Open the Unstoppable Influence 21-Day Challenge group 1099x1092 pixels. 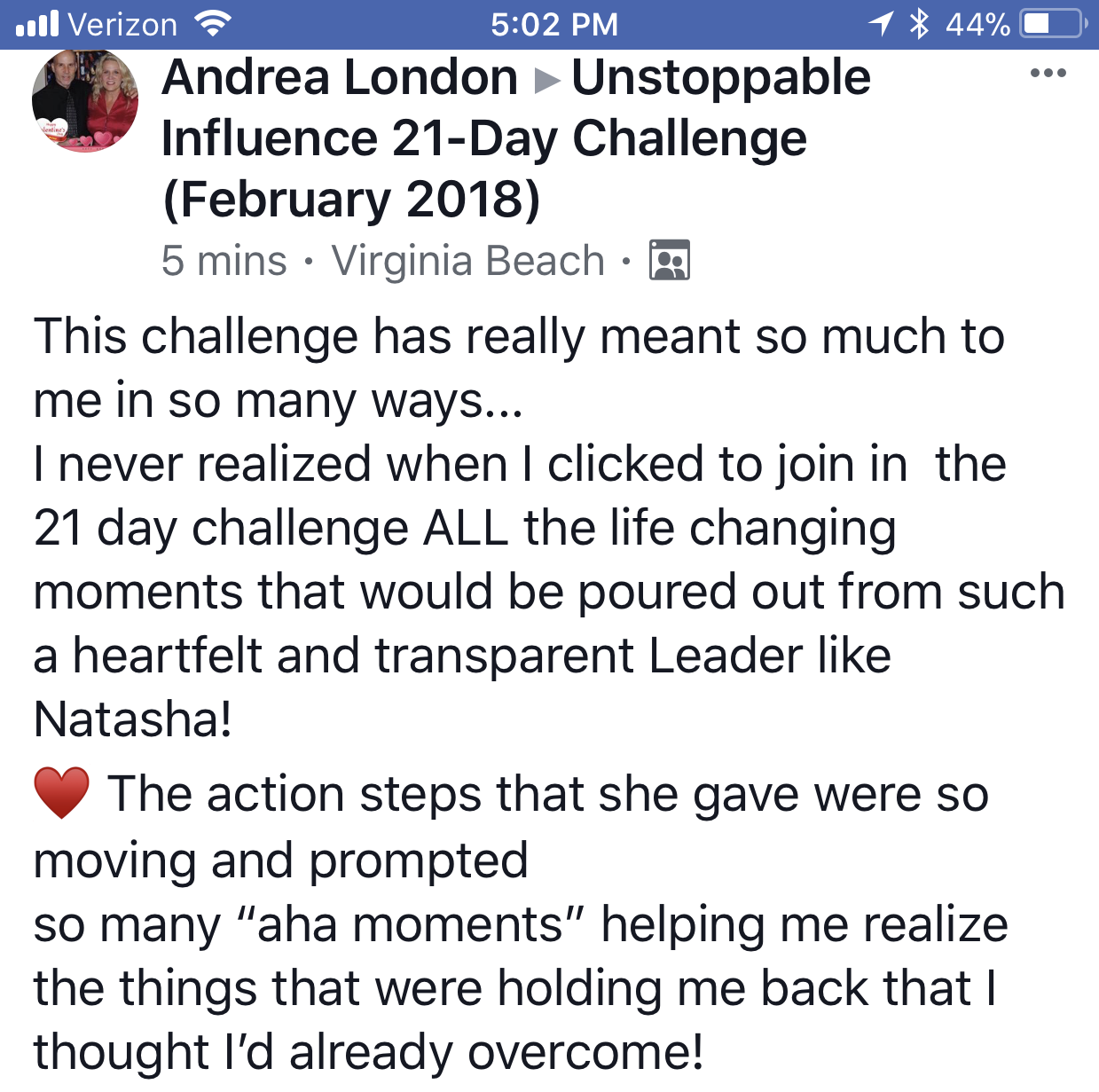(x=483, y=139)
